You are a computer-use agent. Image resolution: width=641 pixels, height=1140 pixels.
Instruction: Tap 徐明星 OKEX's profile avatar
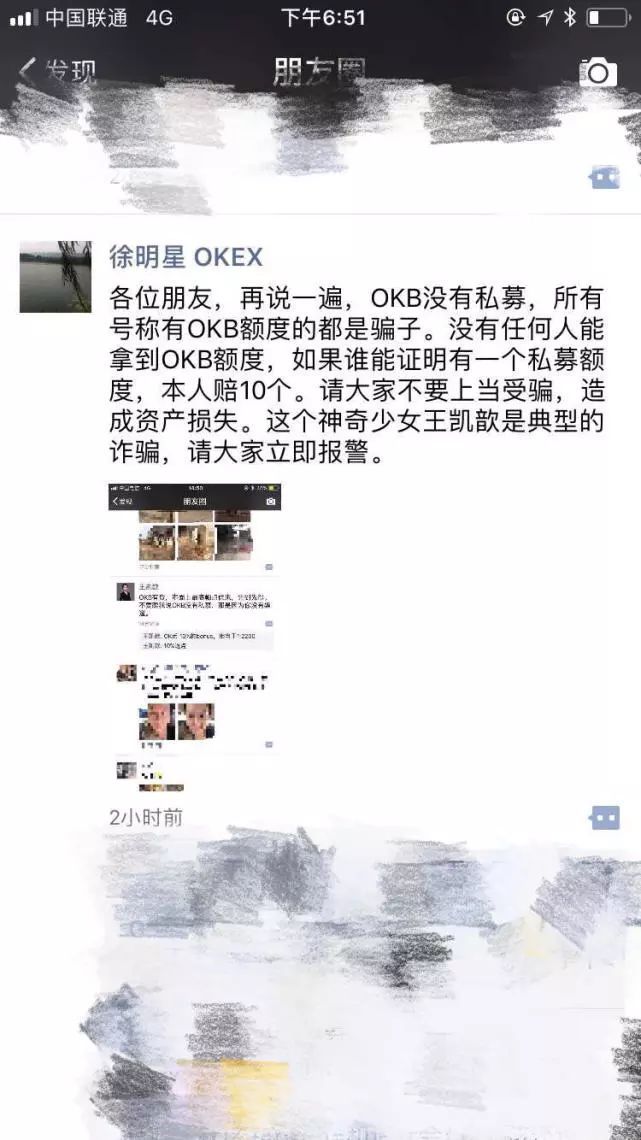55,277
